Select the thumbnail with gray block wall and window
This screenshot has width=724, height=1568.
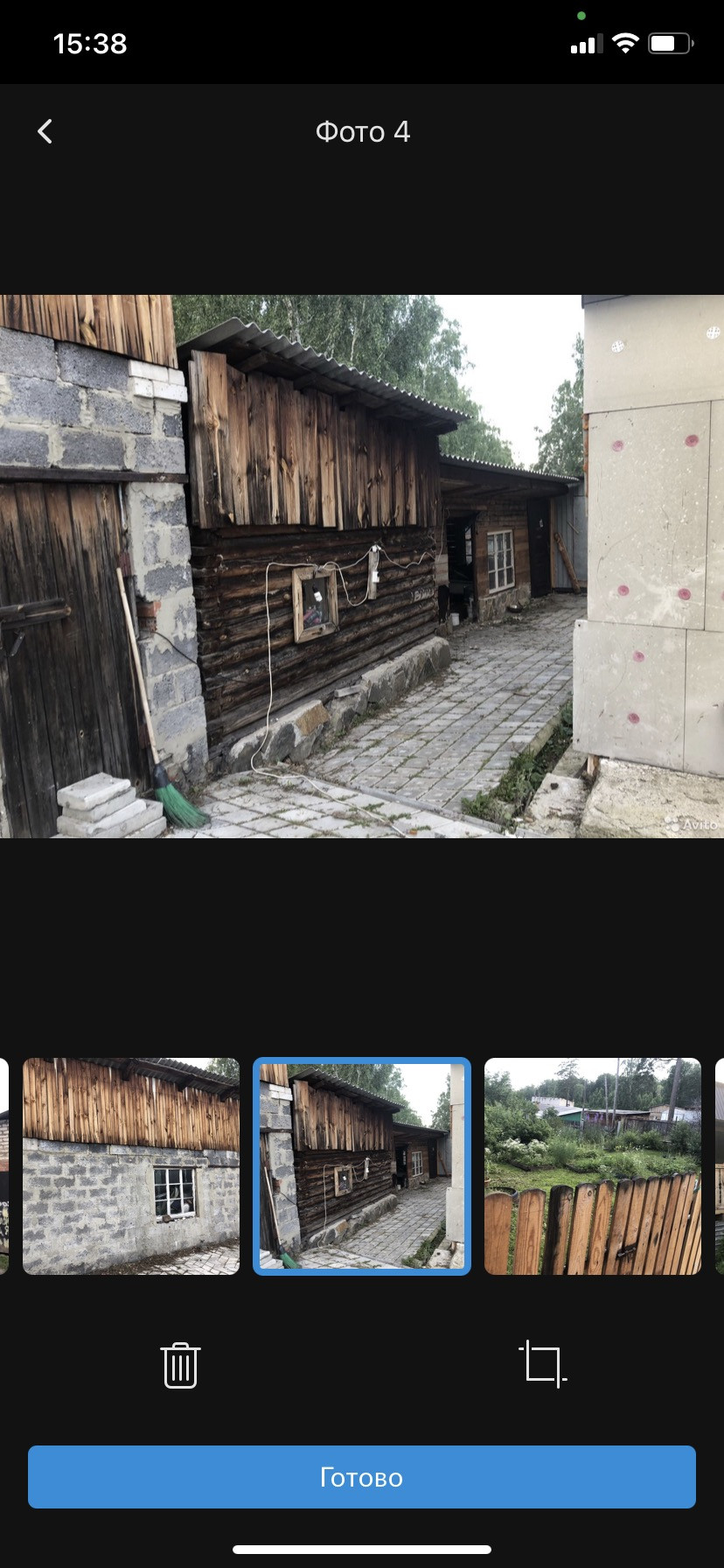click(131, 1165)
